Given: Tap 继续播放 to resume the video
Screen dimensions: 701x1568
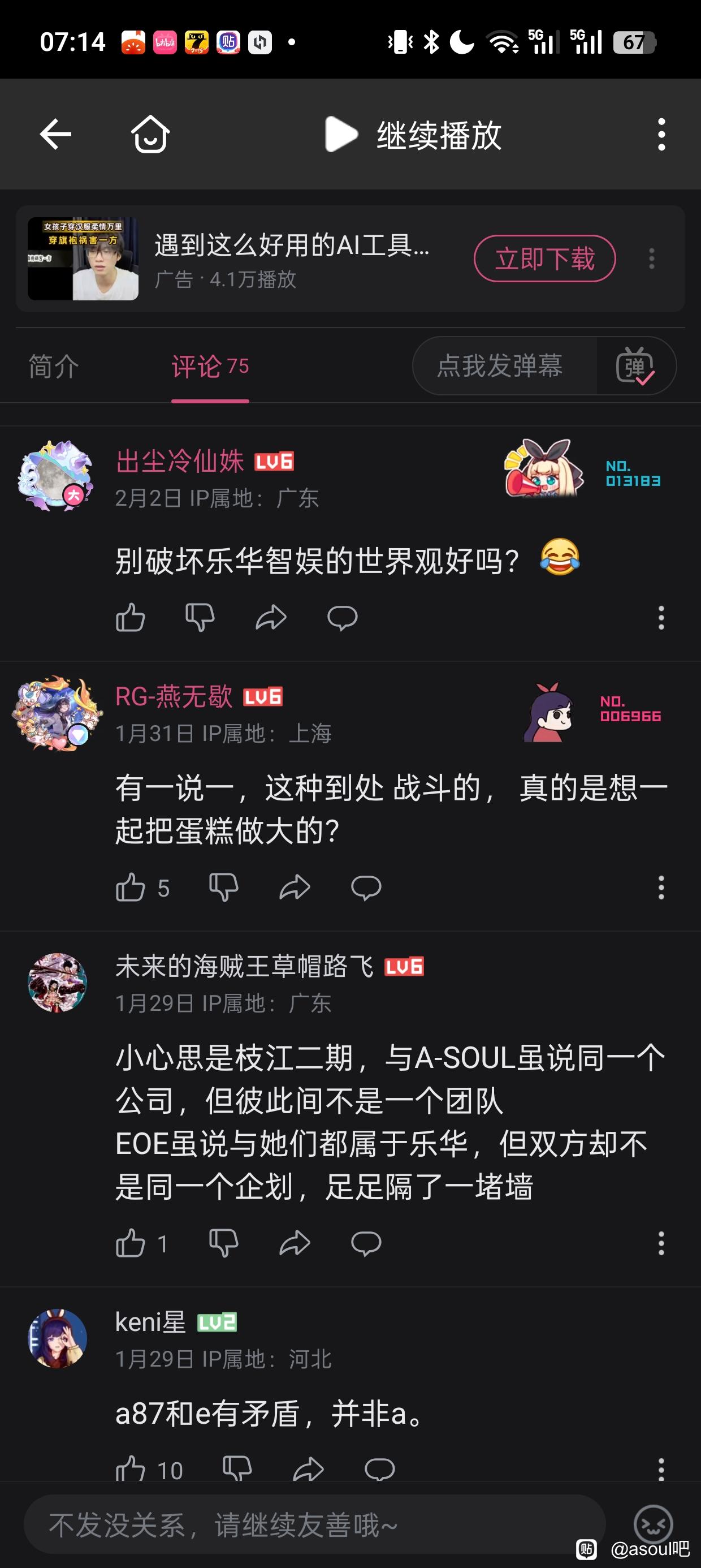Looking at the screenshot, I should point(414,135).
